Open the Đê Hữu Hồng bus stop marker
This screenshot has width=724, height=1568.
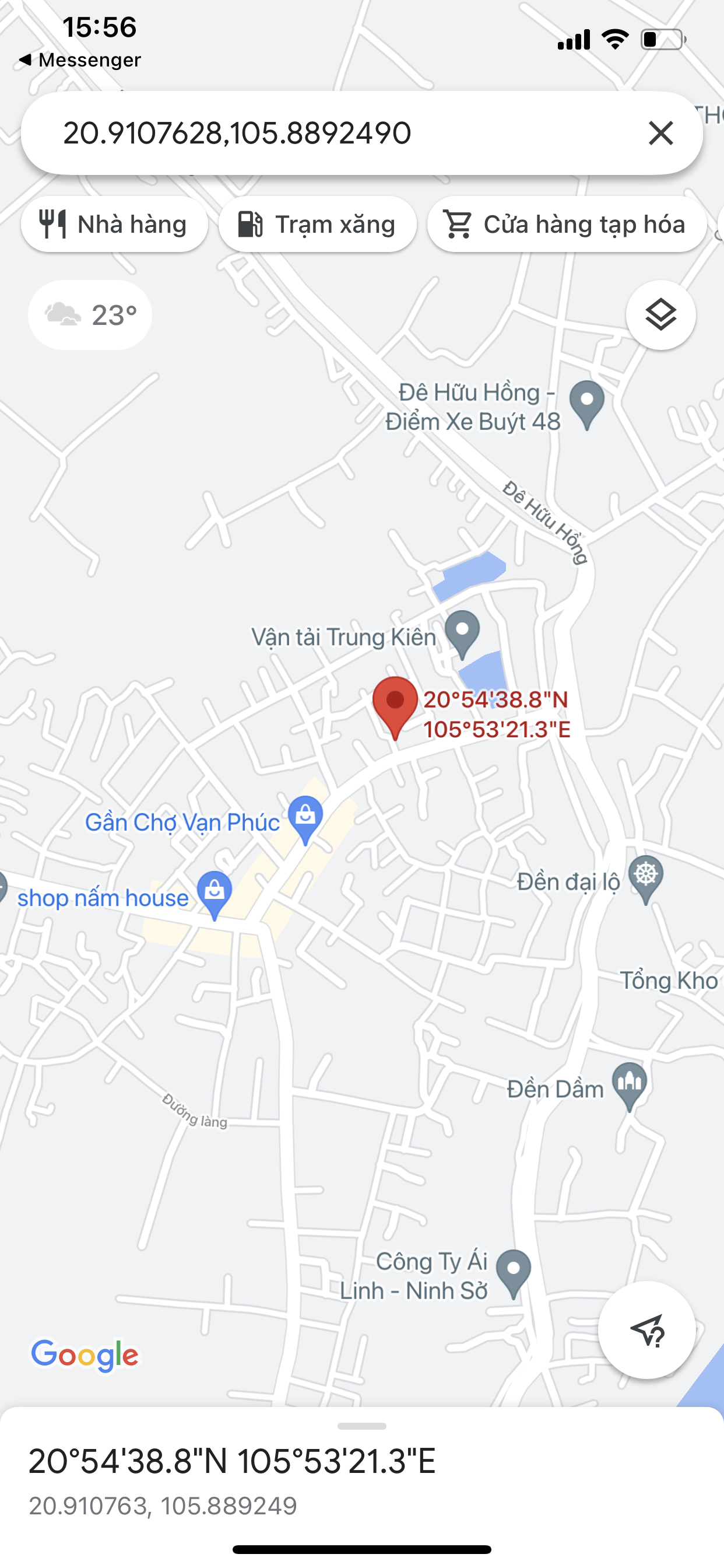pyautogui.click(x=586, y=402)
